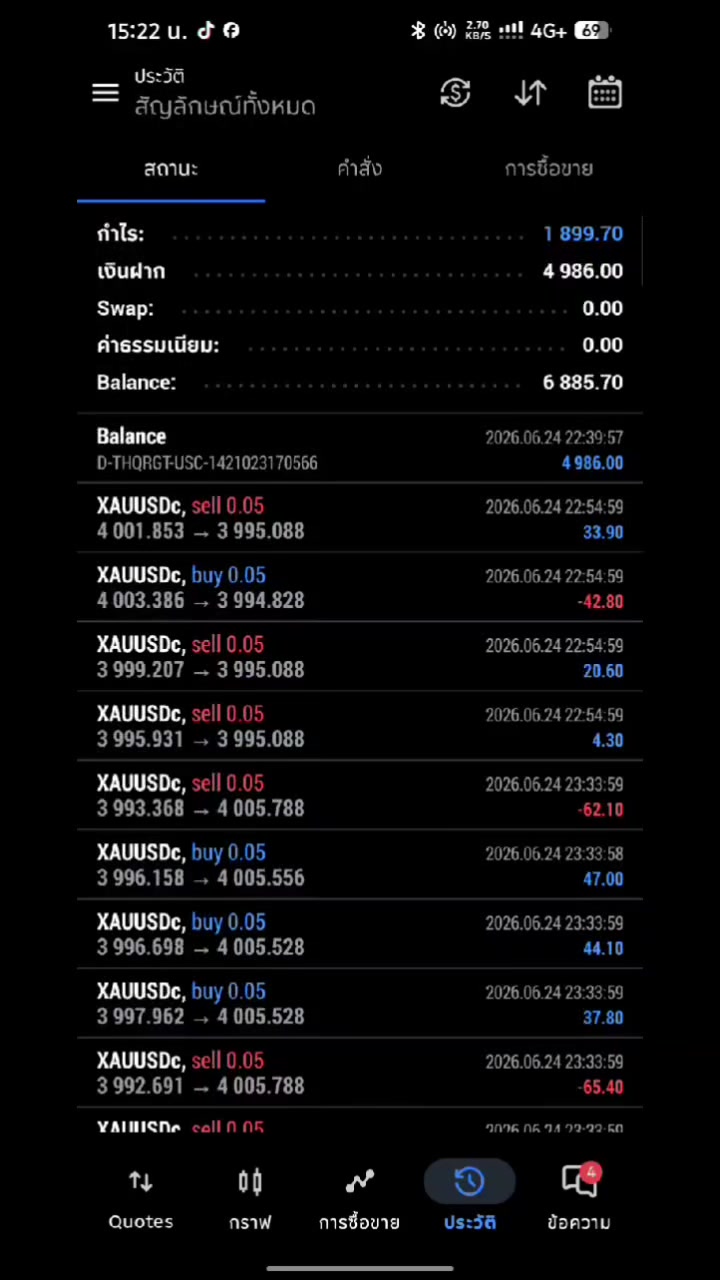Open the sell trade with -62.10 loss
Image resolution: width=720 pixels, height=1280 pixels.
coord(360,795)
